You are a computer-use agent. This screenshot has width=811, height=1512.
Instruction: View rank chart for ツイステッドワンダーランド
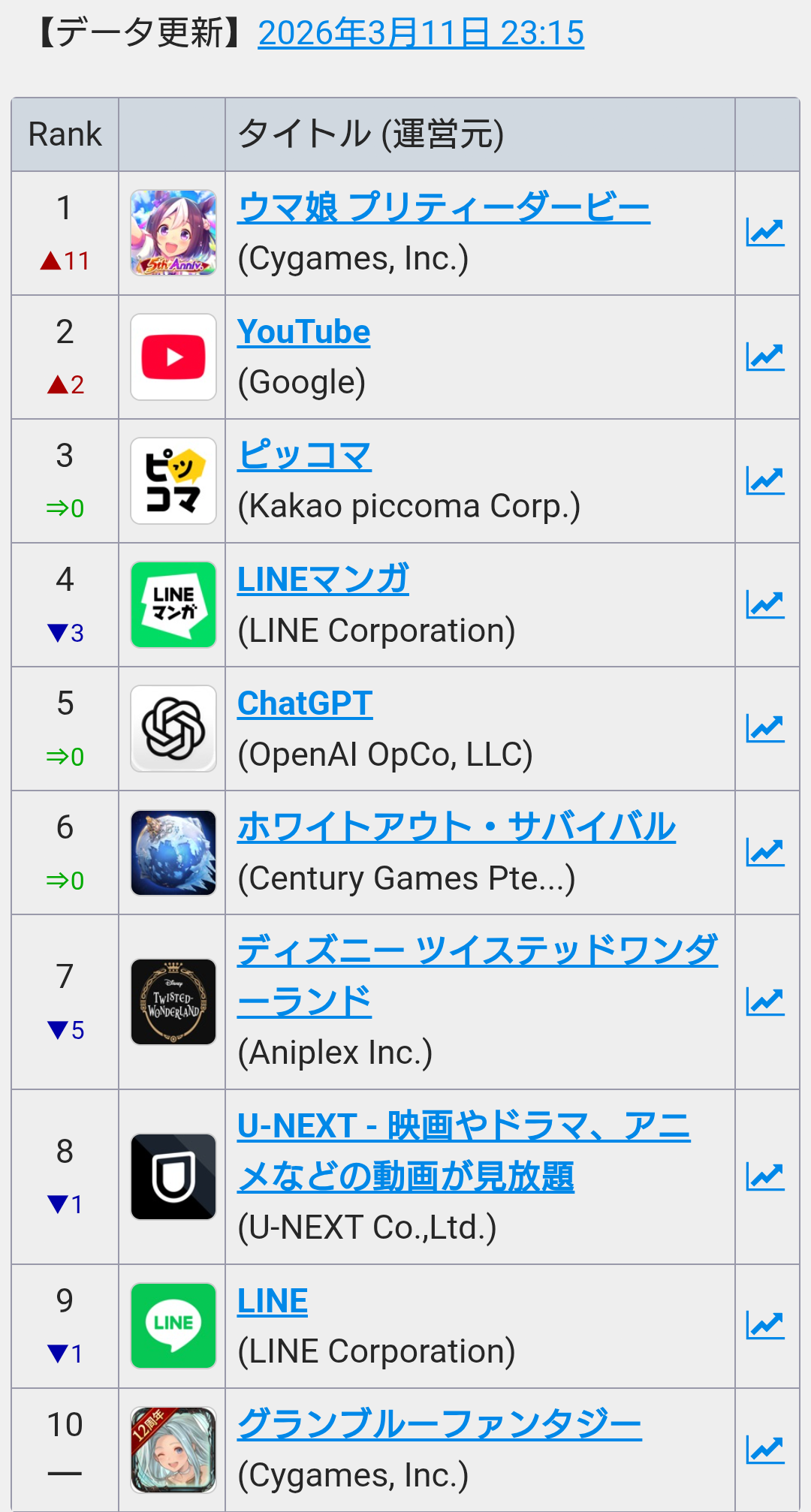pos(765,1001)
